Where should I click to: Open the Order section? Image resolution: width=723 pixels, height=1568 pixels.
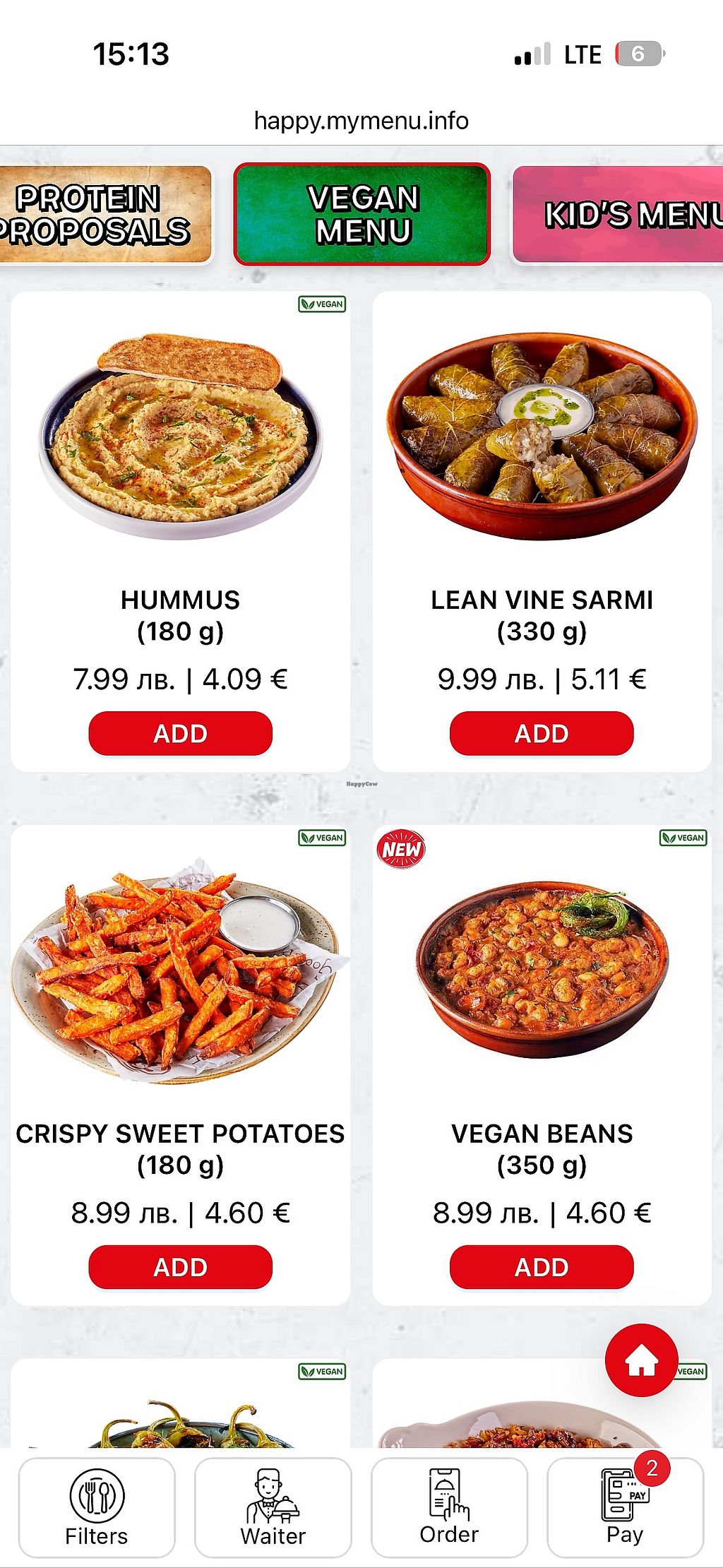point(449,1507)
